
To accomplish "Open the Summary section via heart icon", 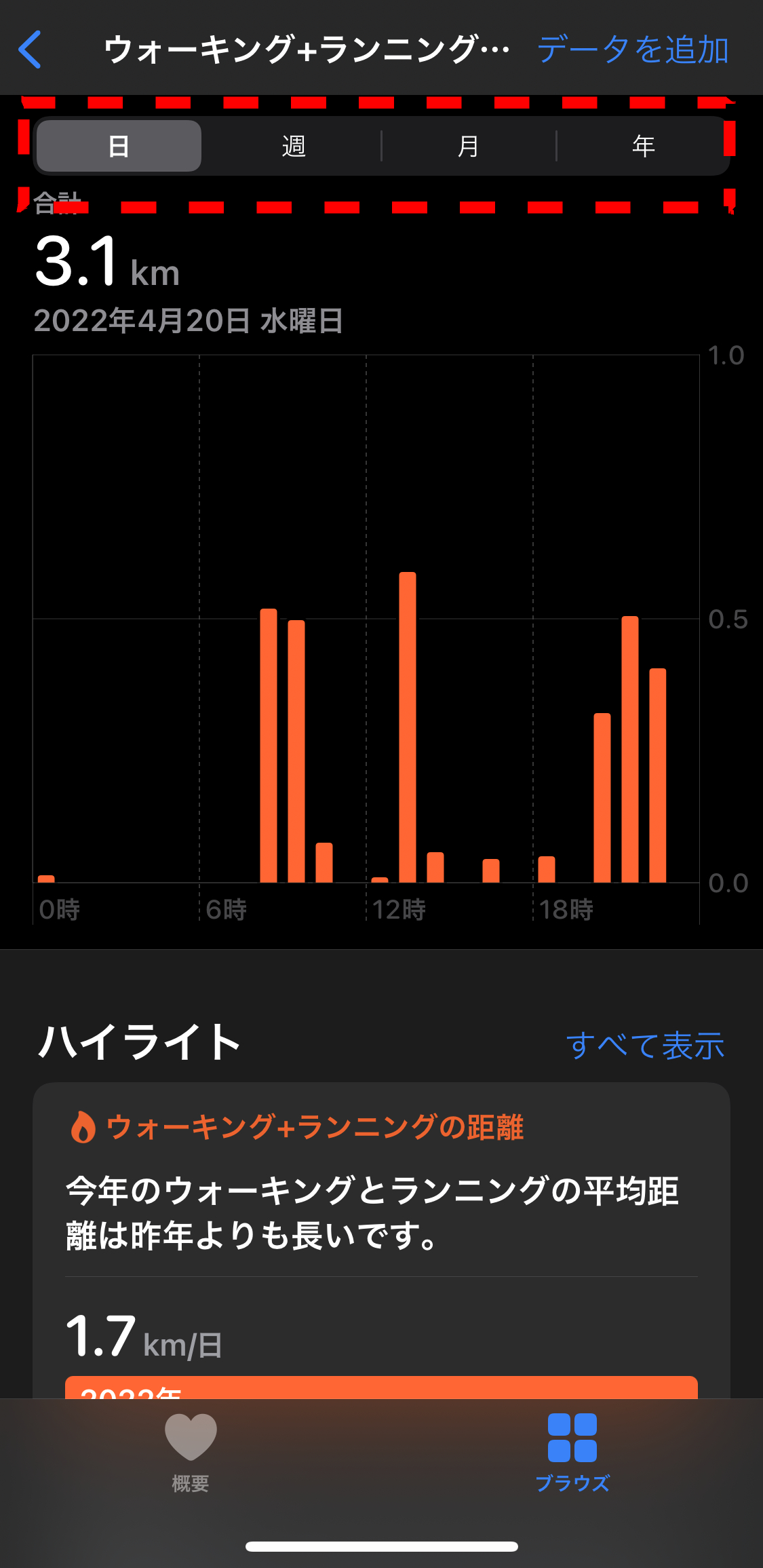I will 190,1445.
